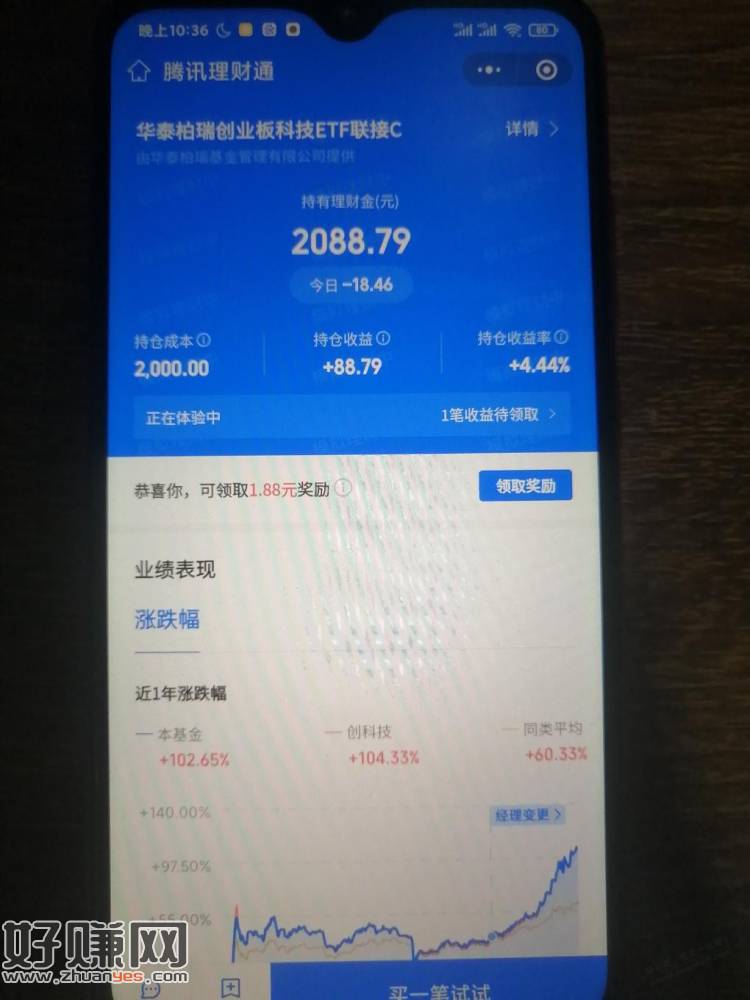
Task: Tap 领取奖励 to claim reward
Action: click(x=525, y=487)
